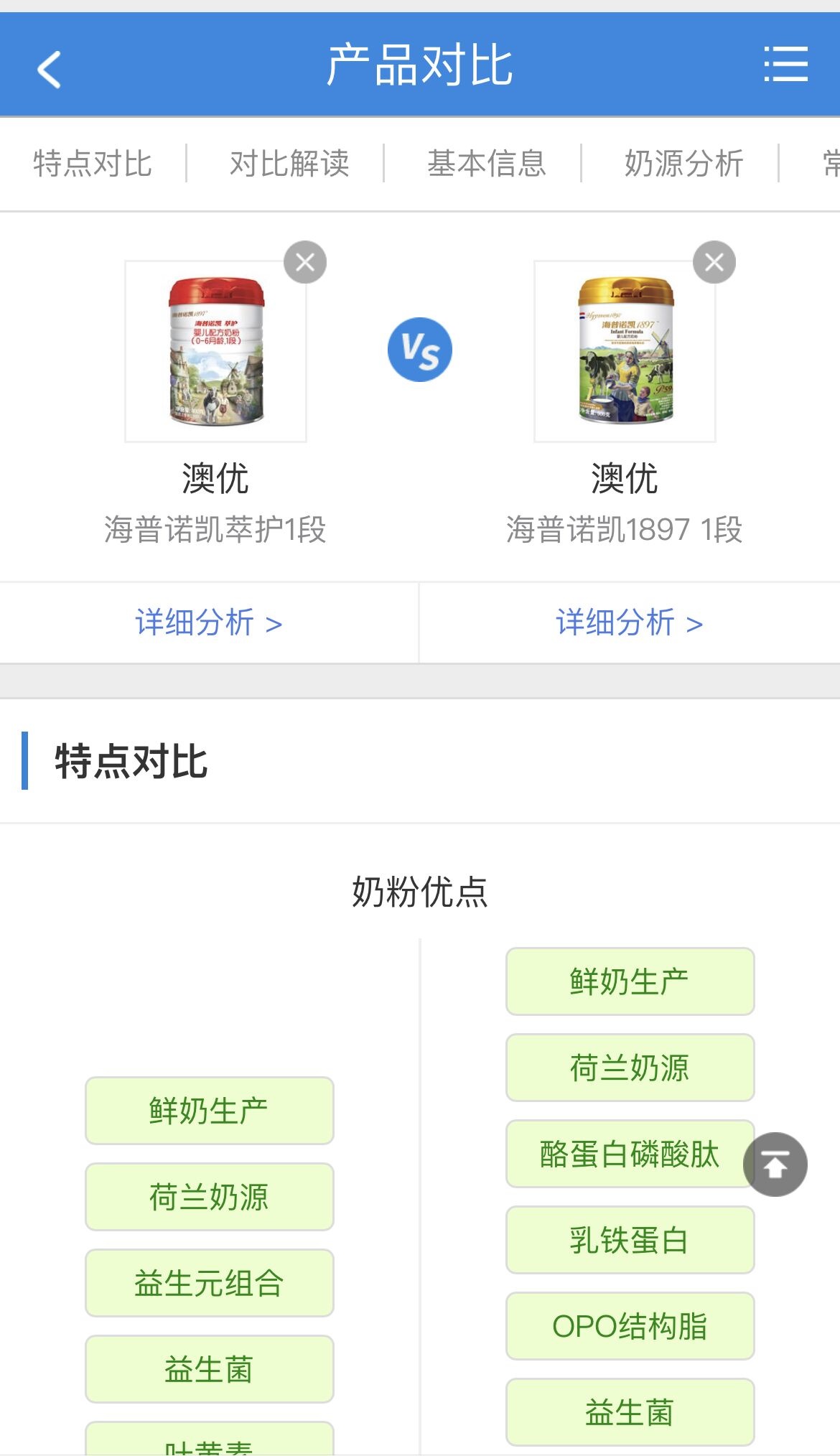Tap the 益生元组合 chip
Viewport: 840px width, 1456px height.
[209, 1283]
